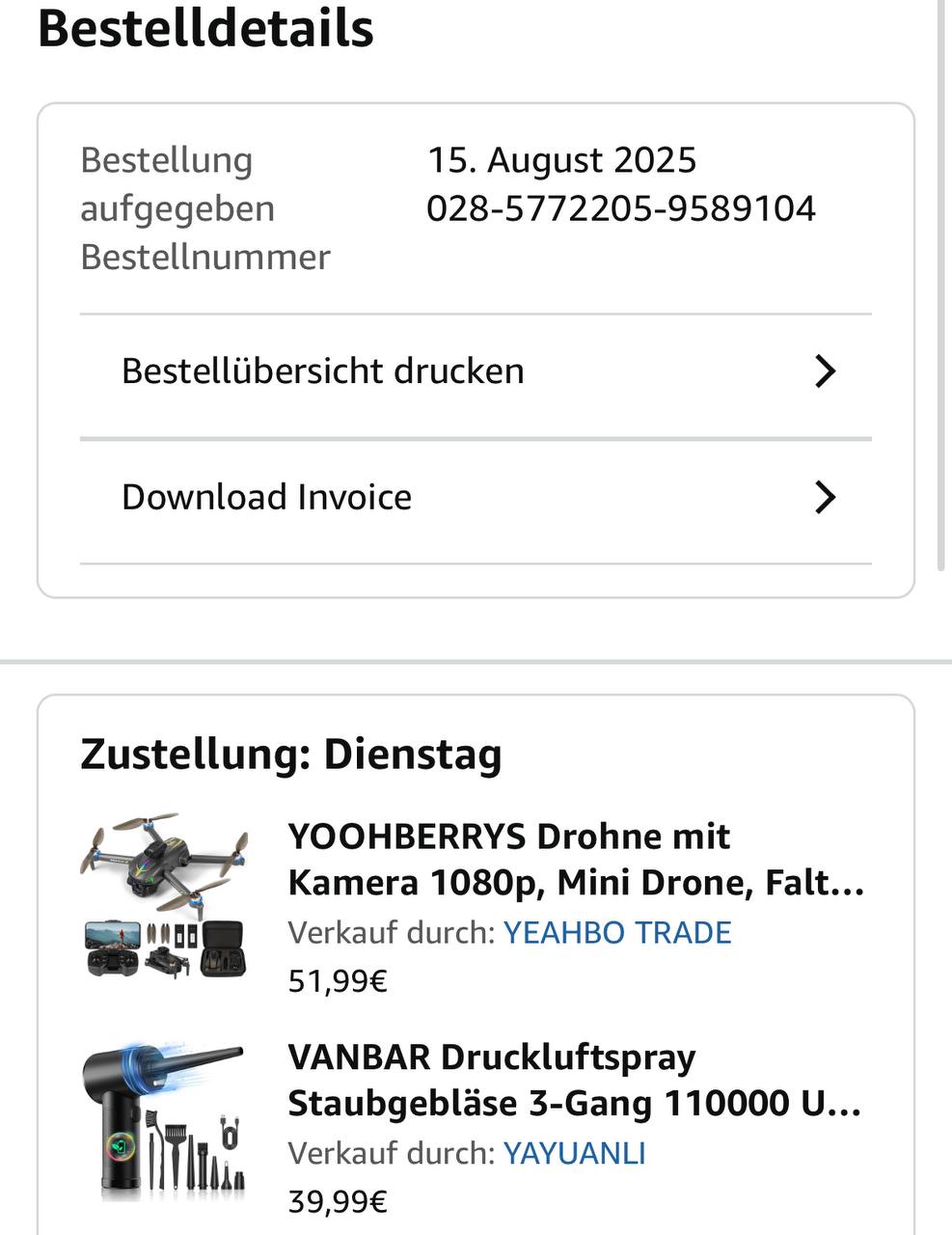View the YAYUANLI seller page
The image size is (952, 1235).
tap(575, 1153)
